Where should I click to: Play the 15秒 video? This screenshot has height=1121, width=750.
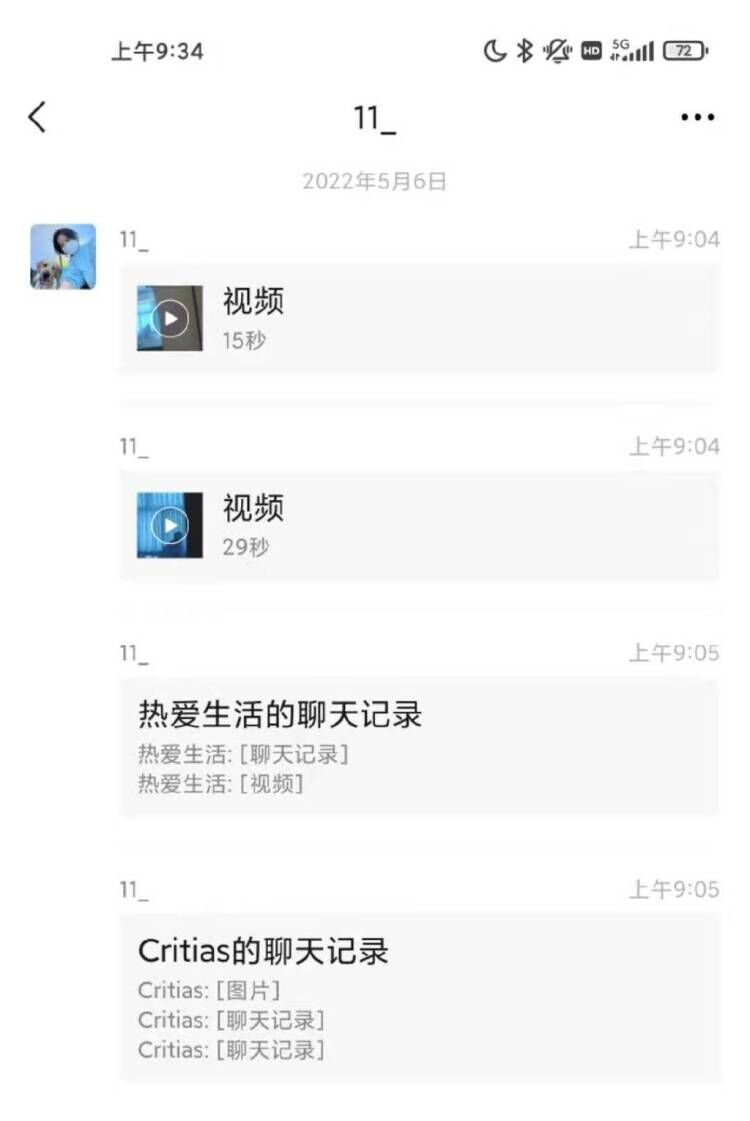click(x=170, y=318)
